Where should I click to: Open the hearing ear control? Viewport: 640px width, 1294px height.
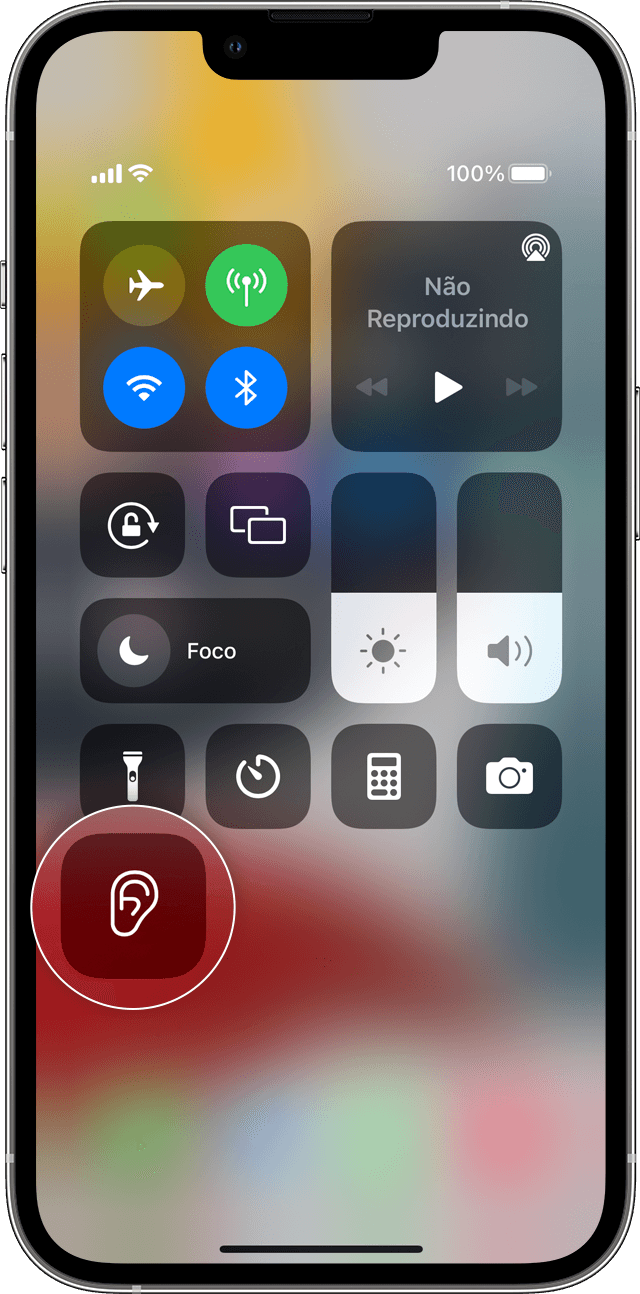click(133, 907)
